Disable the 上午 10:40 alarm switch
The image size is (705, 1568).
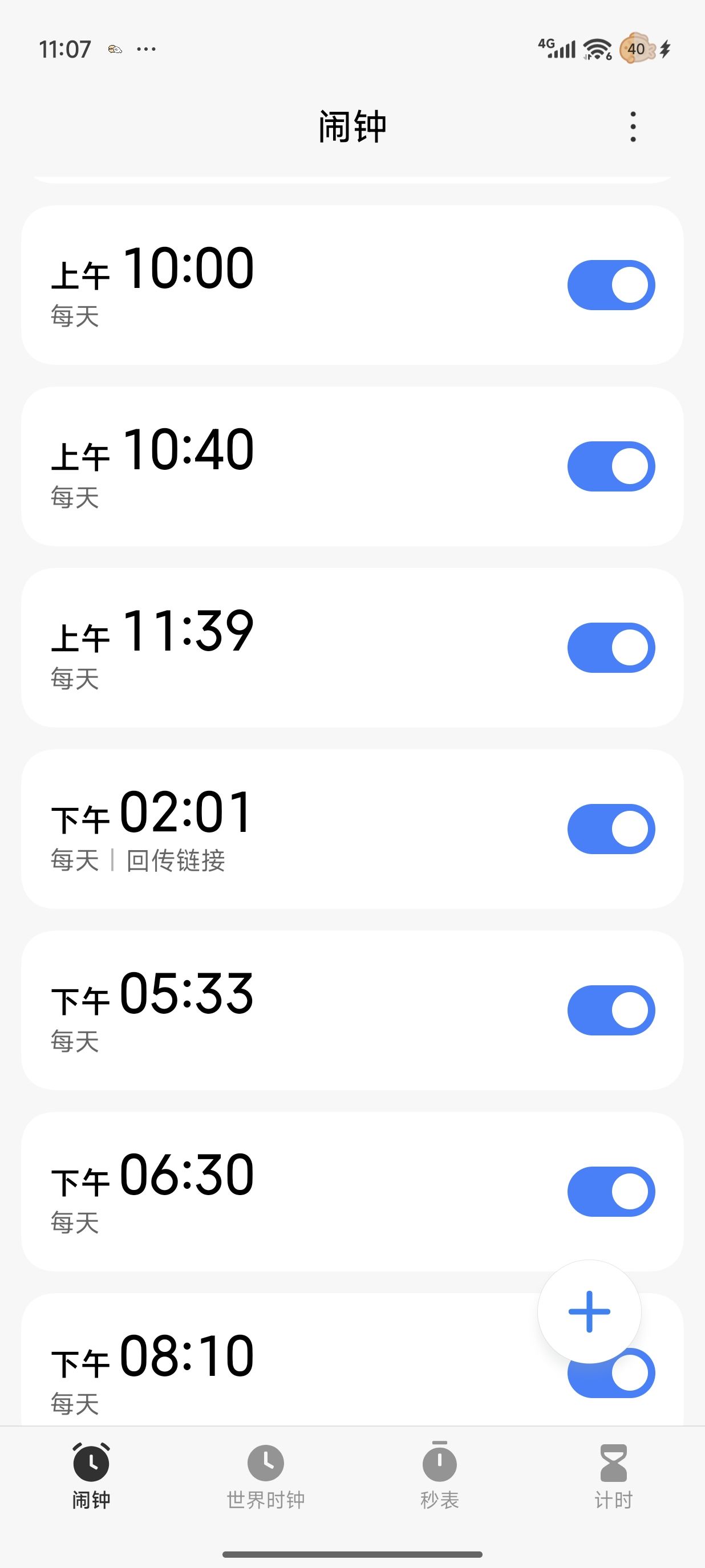611,466
